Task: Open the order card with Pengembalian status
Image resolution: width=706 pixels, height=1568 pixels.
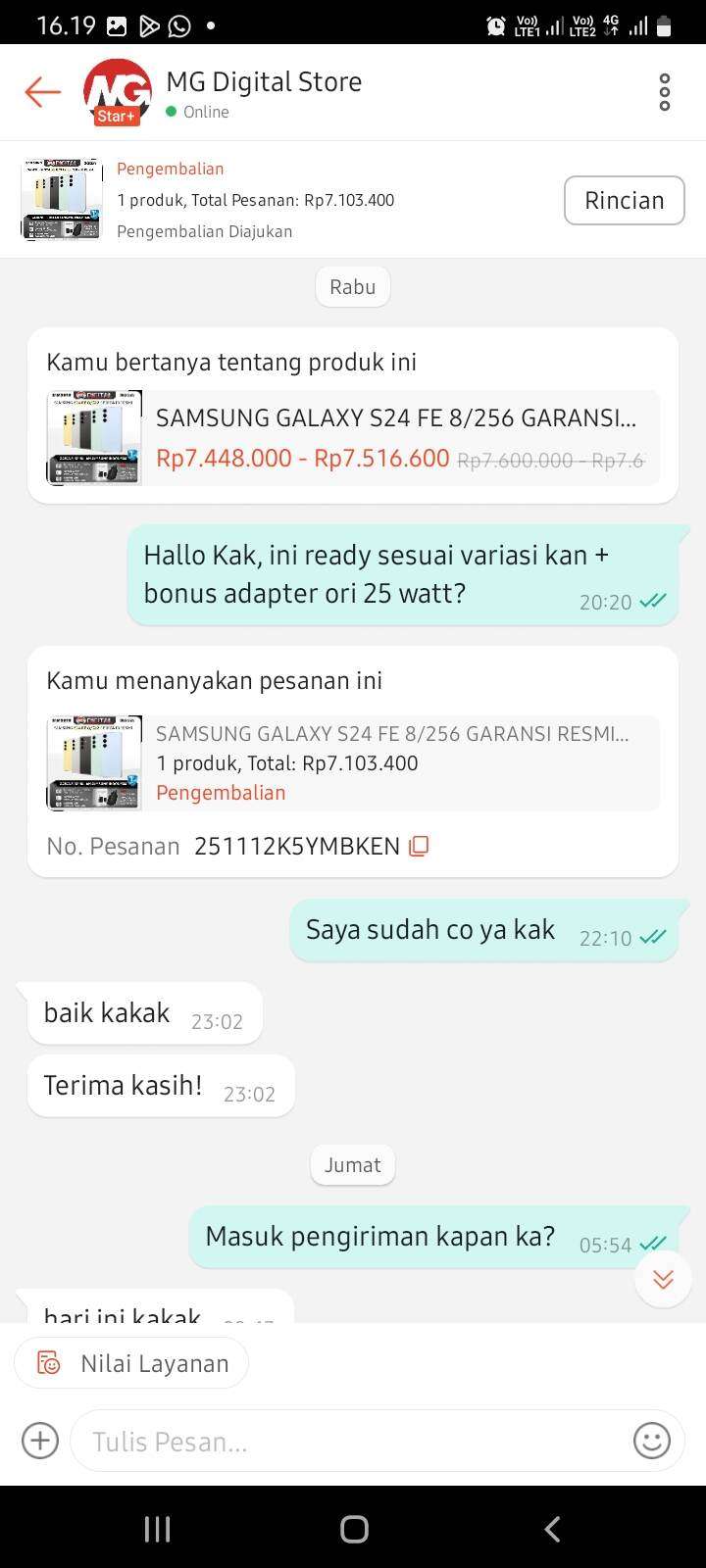Action: (353, 763)
